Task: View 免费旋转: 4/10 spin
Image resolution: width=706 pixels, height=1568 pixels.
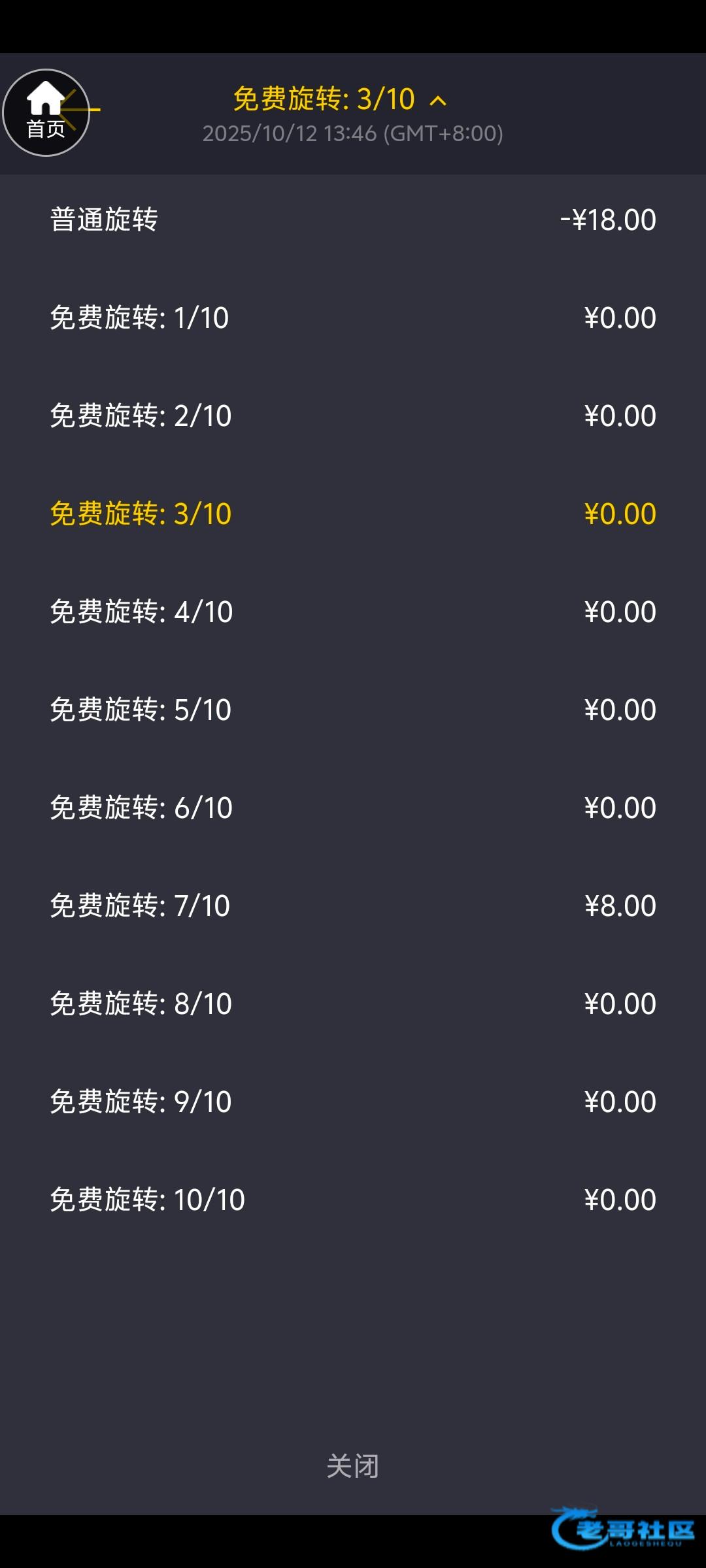Action: tap(353, 612)
